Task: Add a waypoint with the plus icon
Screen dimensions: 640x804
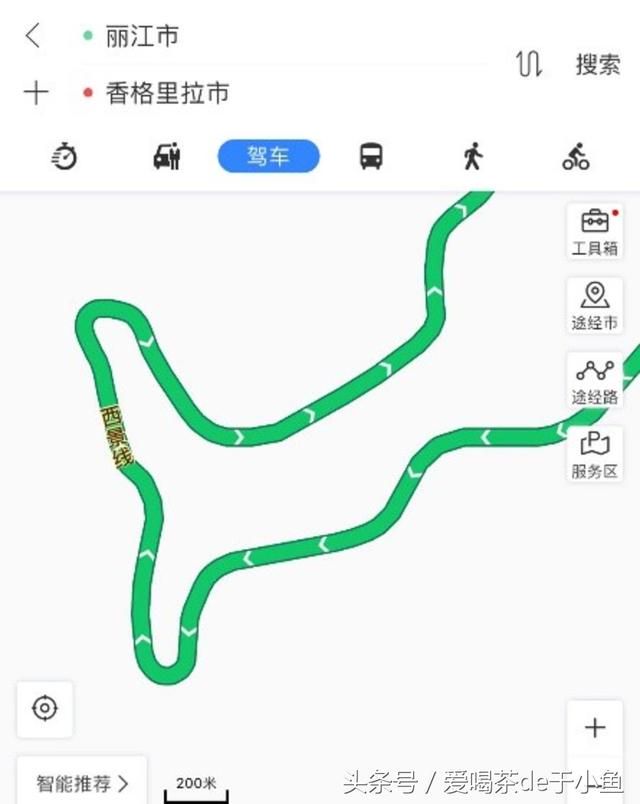Action: [35, 93]
